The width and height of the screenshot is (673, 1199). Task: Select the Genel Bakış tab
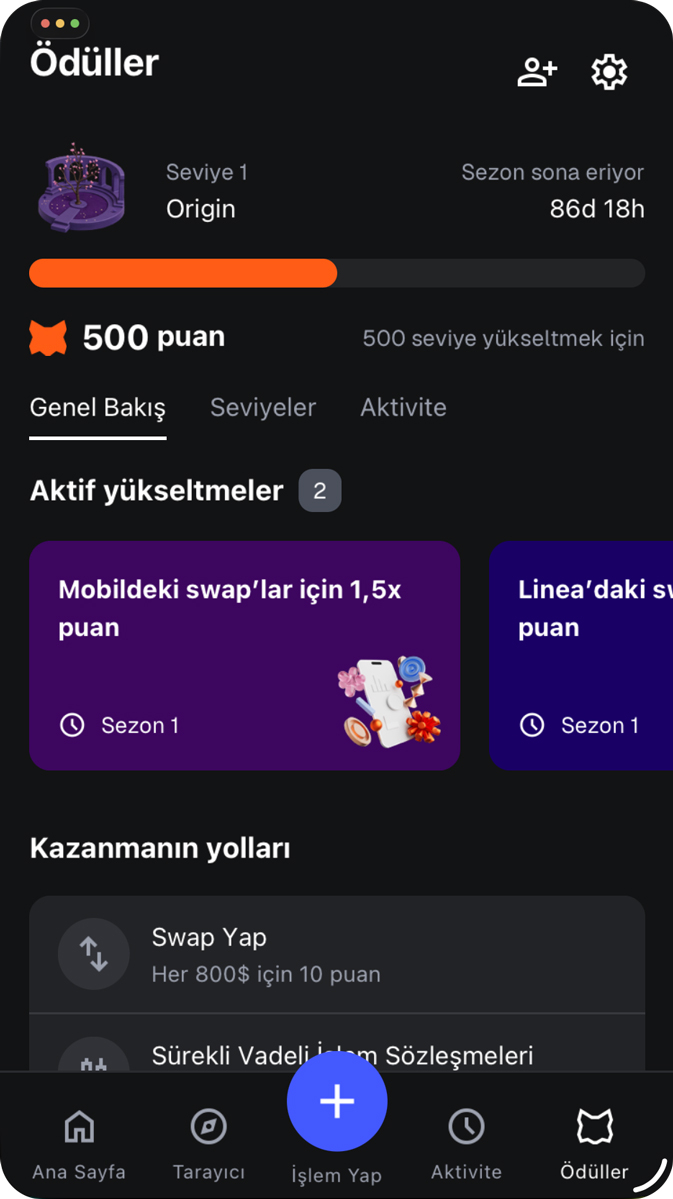coord(98,408)
